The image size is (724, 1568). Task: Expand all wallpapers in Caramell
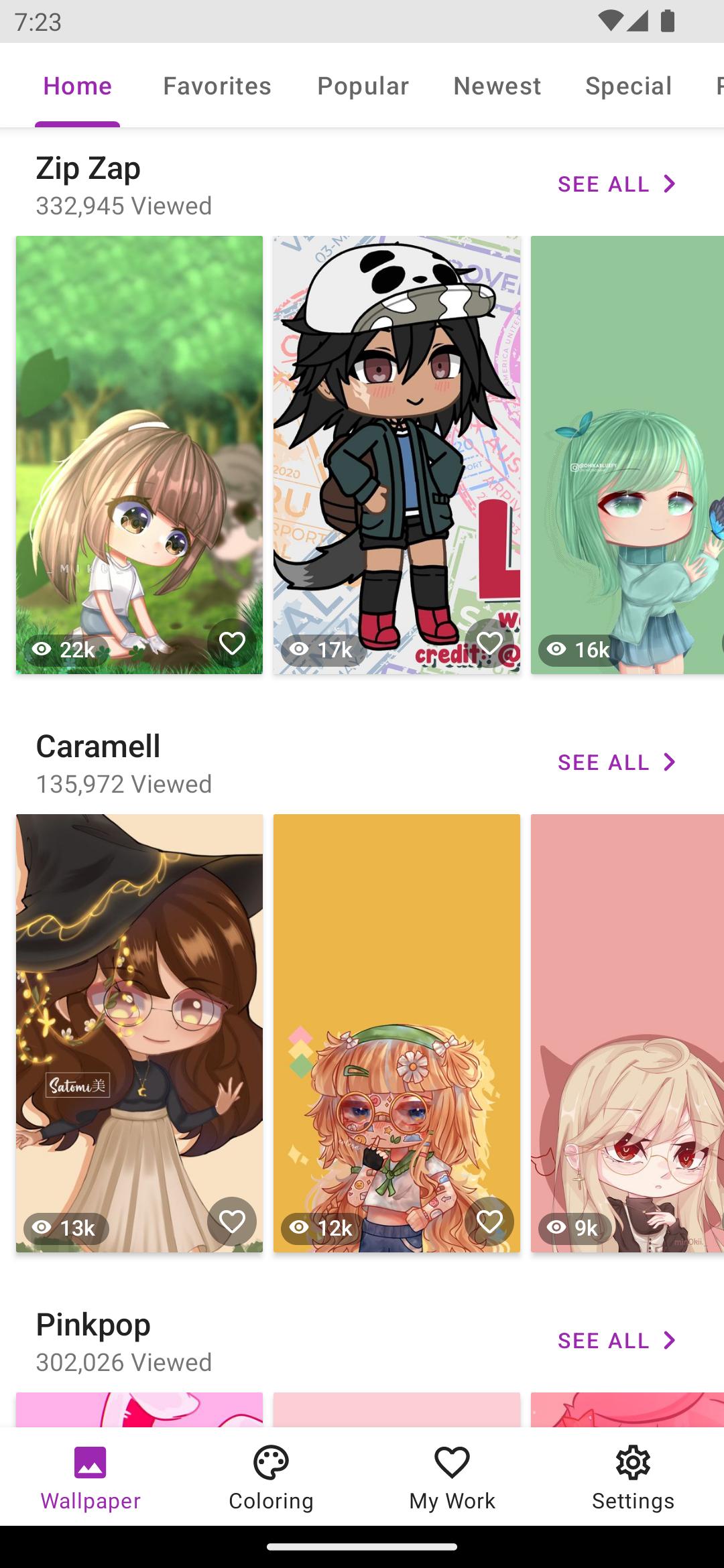pyautogui.click(x=617, y=761)
